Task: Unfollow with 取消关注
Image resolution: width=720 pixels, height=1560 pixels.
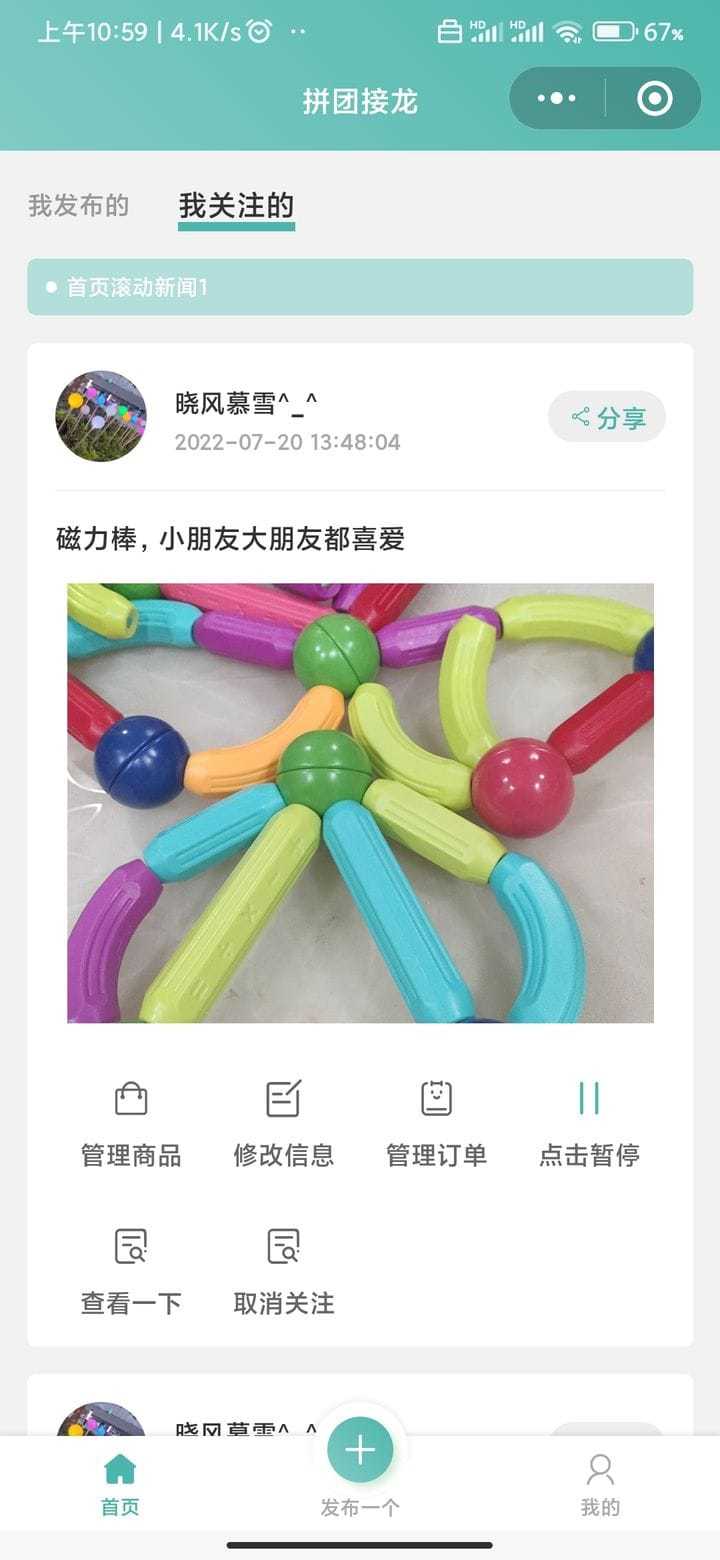Action: (x=283, y=1272)
